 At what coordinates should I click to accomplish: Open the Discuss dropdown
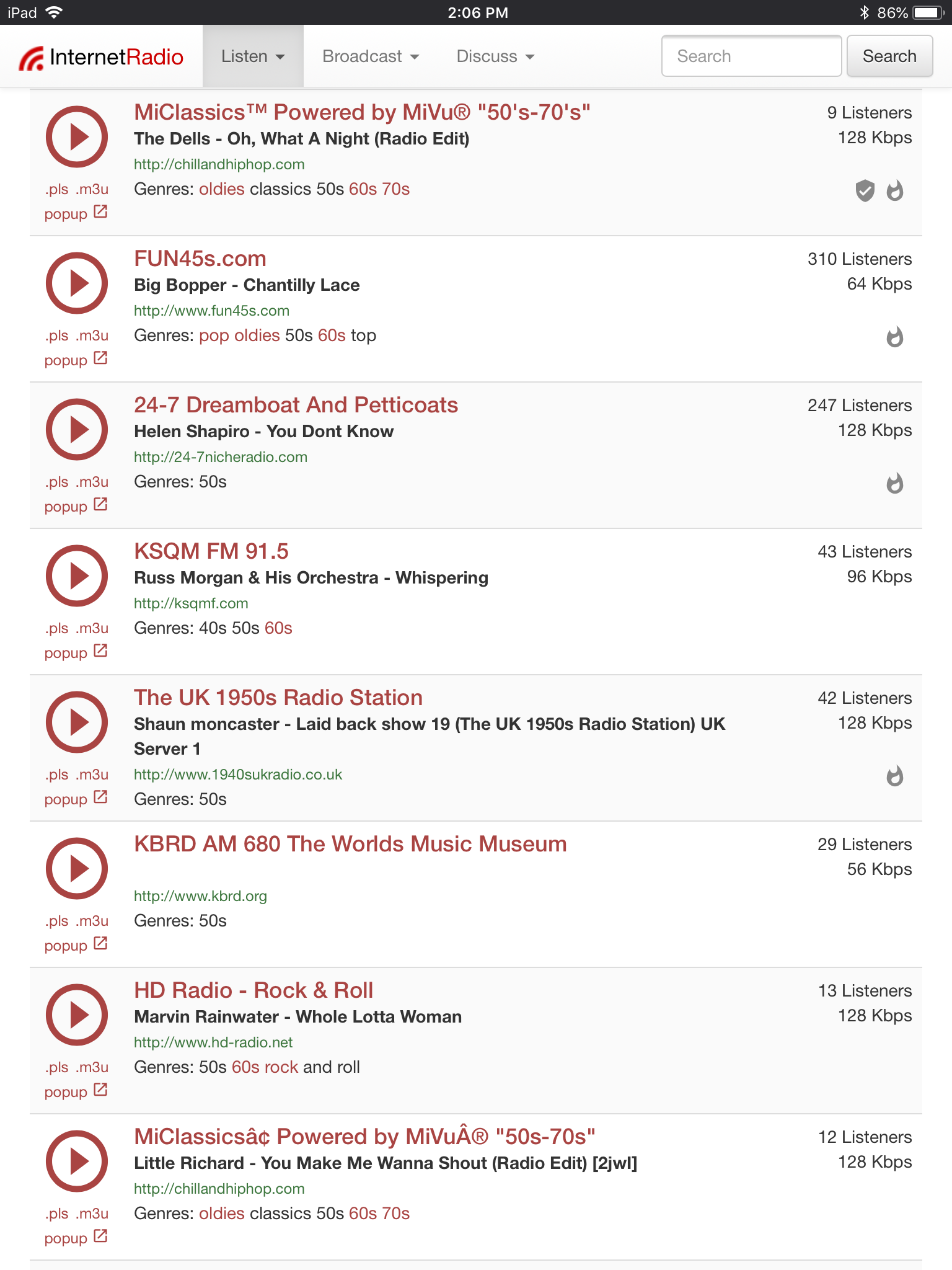(x=495, y=56)
